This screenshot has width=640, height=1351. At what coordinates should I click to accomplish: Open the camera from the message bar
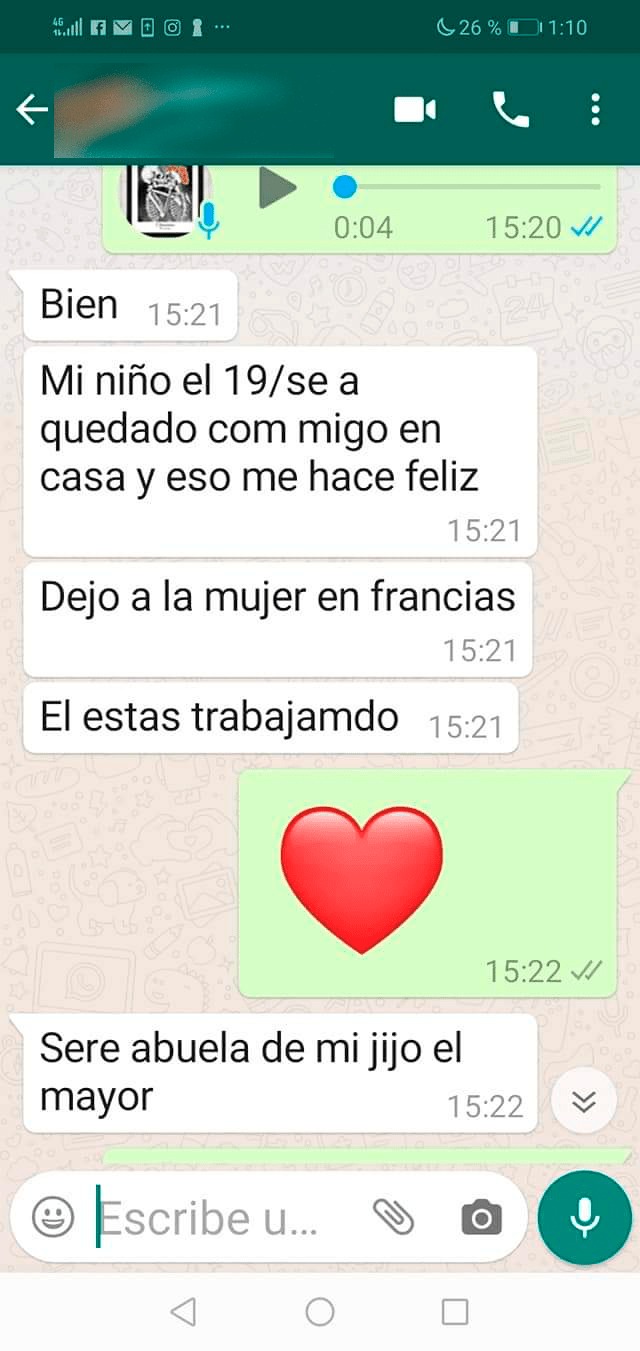(481, 1217)
